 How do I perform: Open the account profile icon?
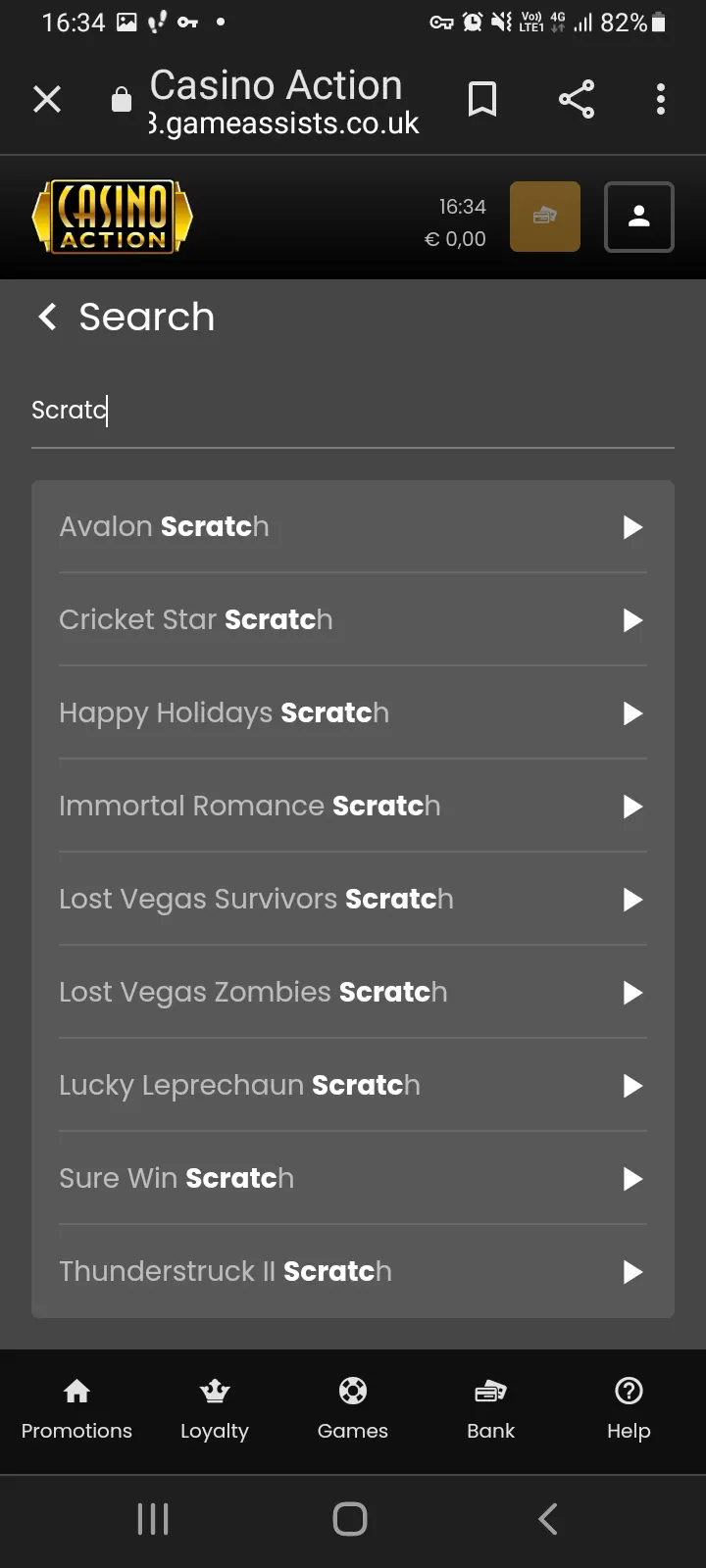pyautogui.click(x=639, y=217)
